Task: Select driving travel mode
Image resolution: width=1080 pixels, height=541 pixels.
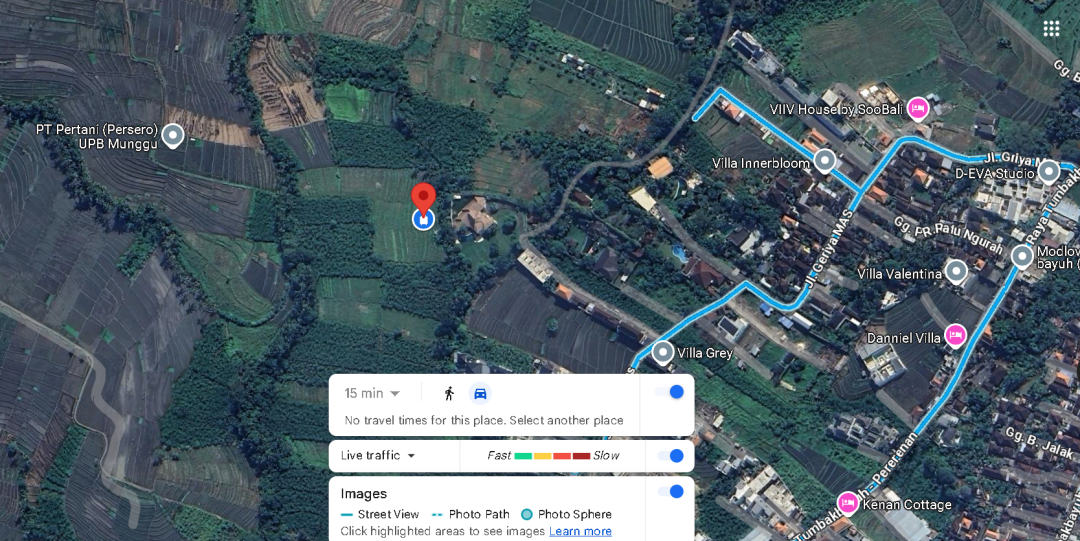Action: (480, 393)
